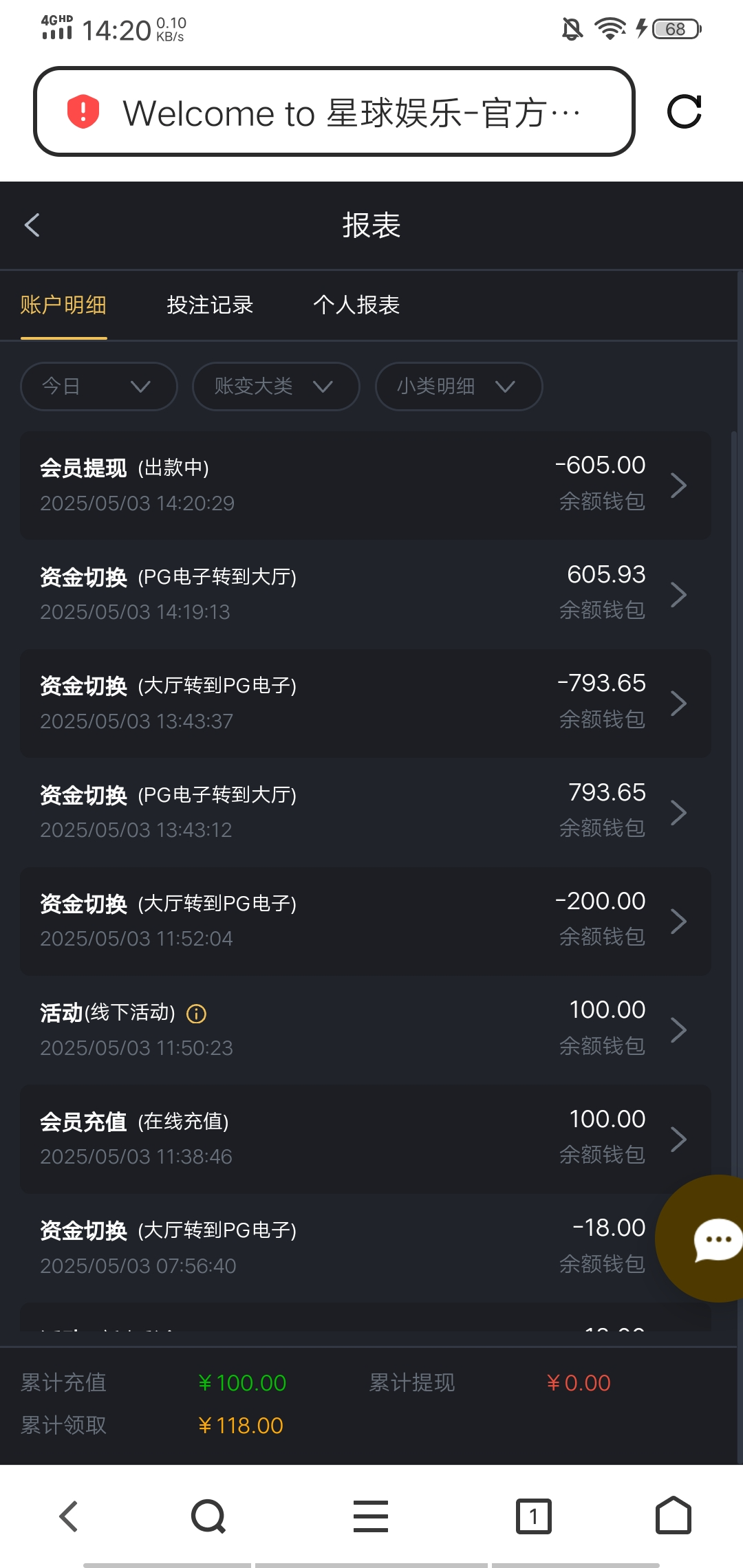Switch to the 投注记录 tab
743x1568 pixels.
point(210,305)
